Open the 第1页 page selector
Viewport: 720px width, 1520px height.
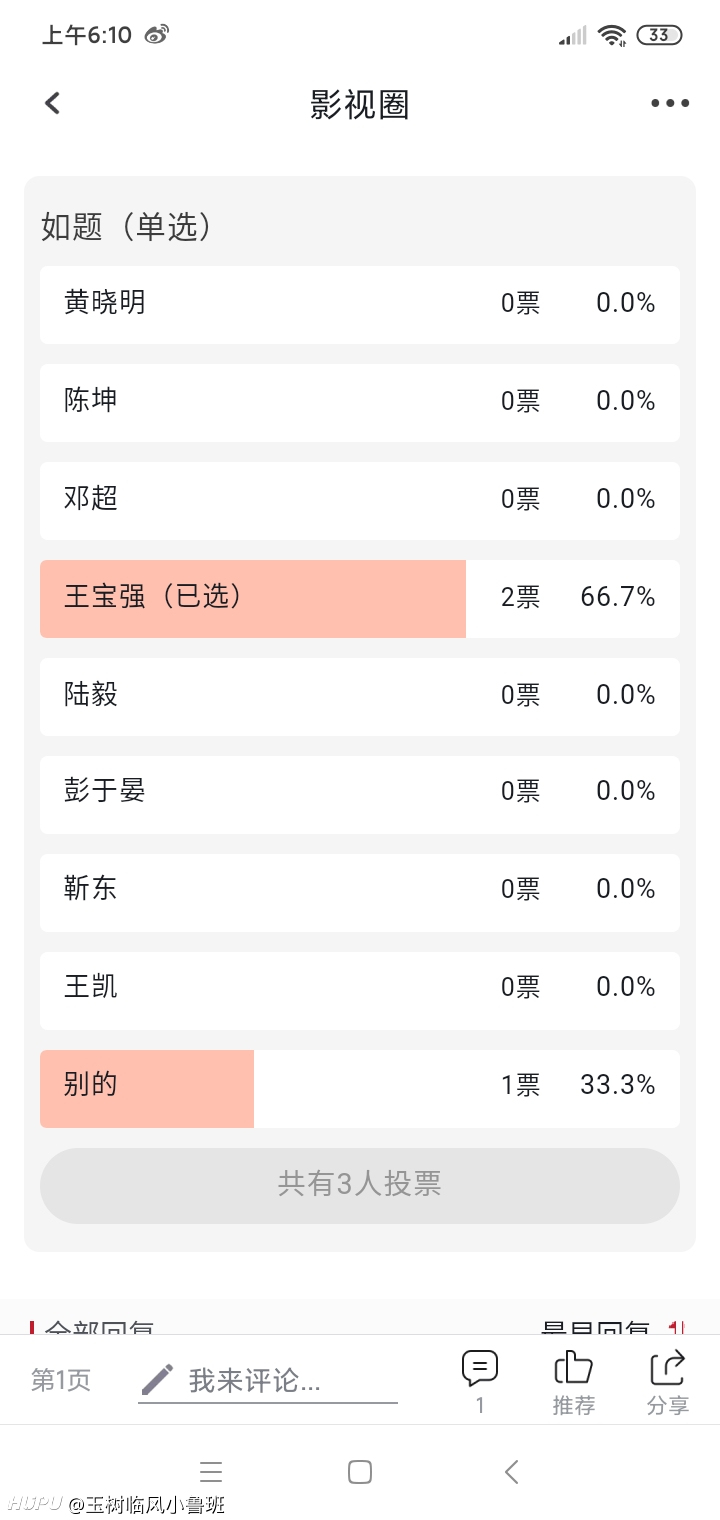[x=60, y=1381]
